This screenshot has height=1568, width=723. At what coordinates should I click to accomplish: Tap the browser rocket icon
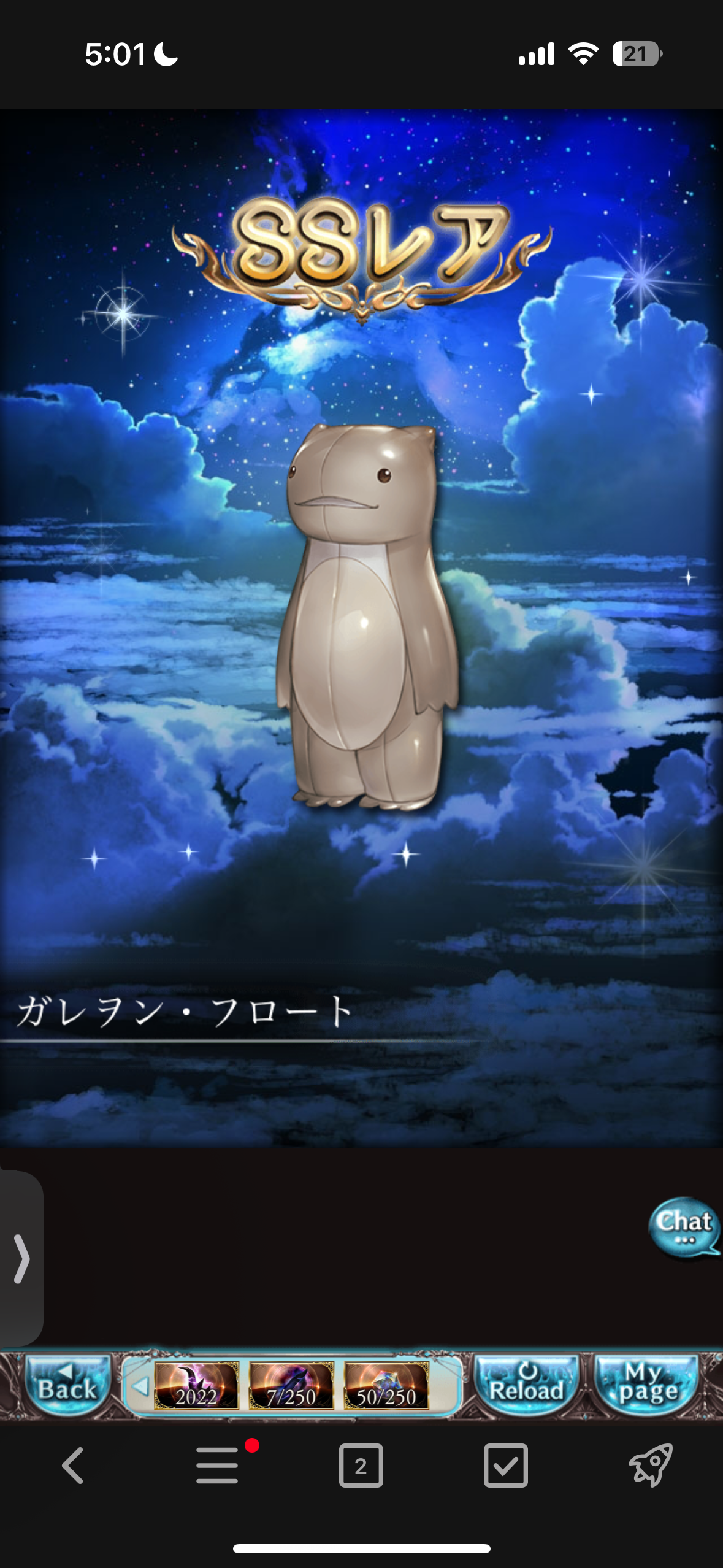point(651,1466)
